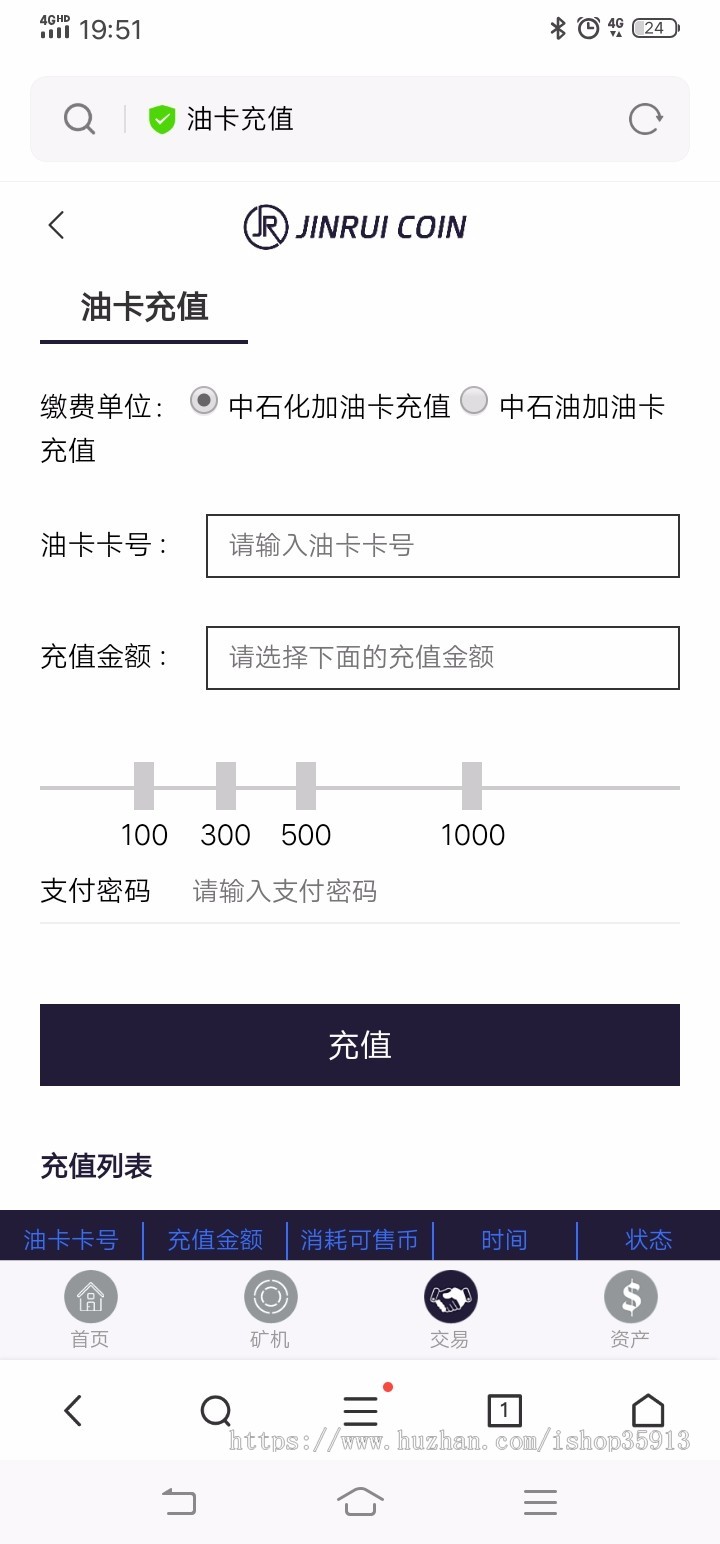Image resolution: width=720 pixels, height=1544 pixels.
Task: Select the 矿机 (Miner) icon in bottom navigation
Action: (x=270, y=1297)
